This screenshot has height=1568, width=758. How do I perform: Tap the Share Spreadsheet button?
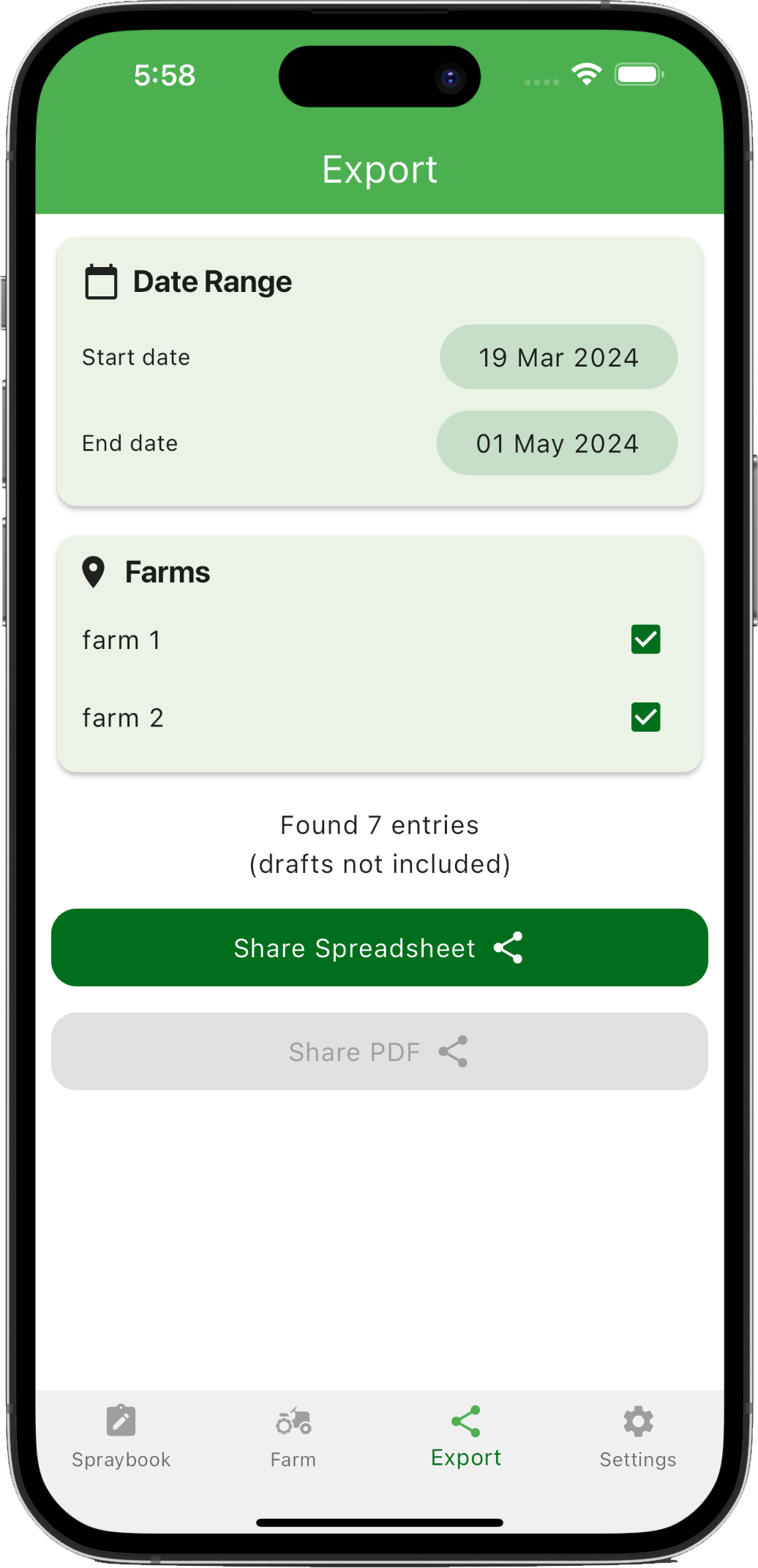click(x=379, y=948)
